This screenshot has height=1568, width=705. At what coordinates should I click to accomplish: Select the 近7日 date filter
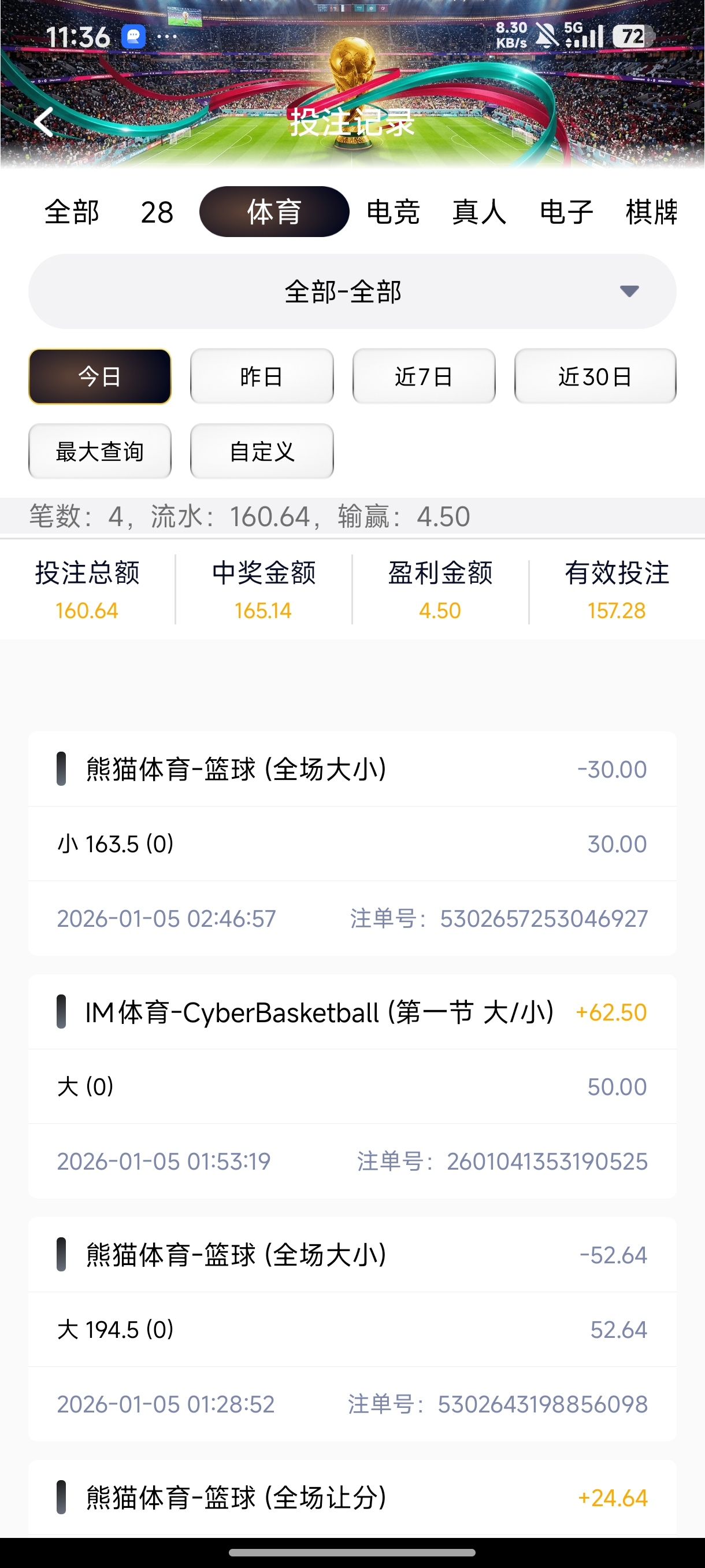(x=424, y=376)
